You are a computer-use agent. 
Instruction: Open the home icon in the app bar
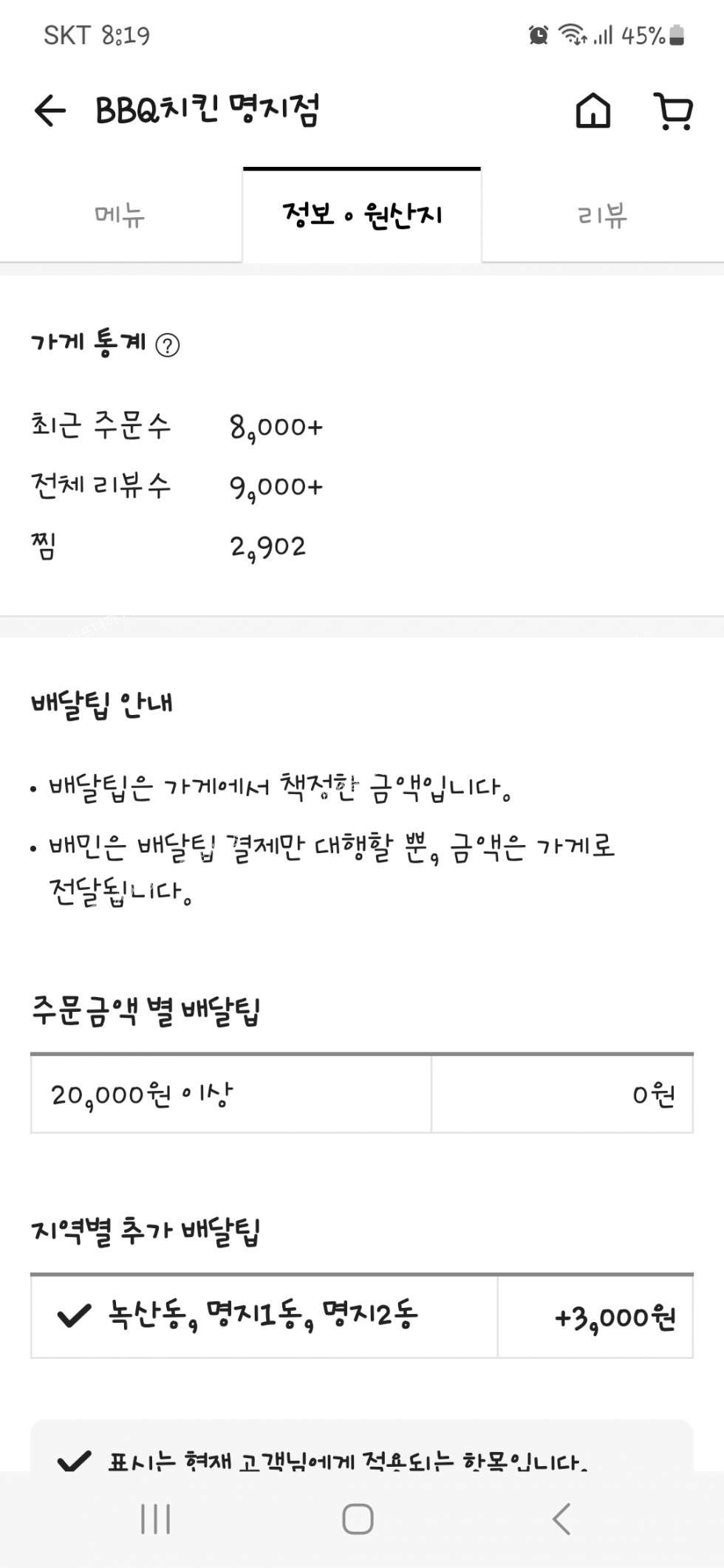(x=592, y=112)
